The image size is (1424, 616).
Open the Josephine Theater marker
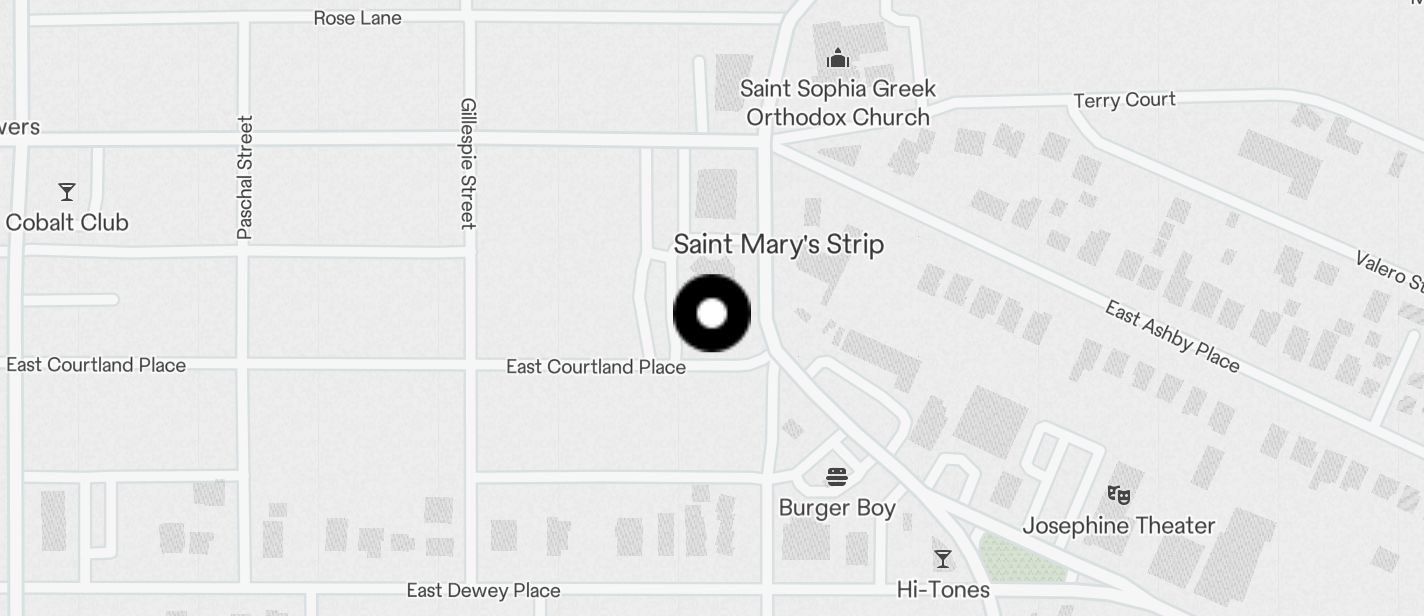(1118, 494)
